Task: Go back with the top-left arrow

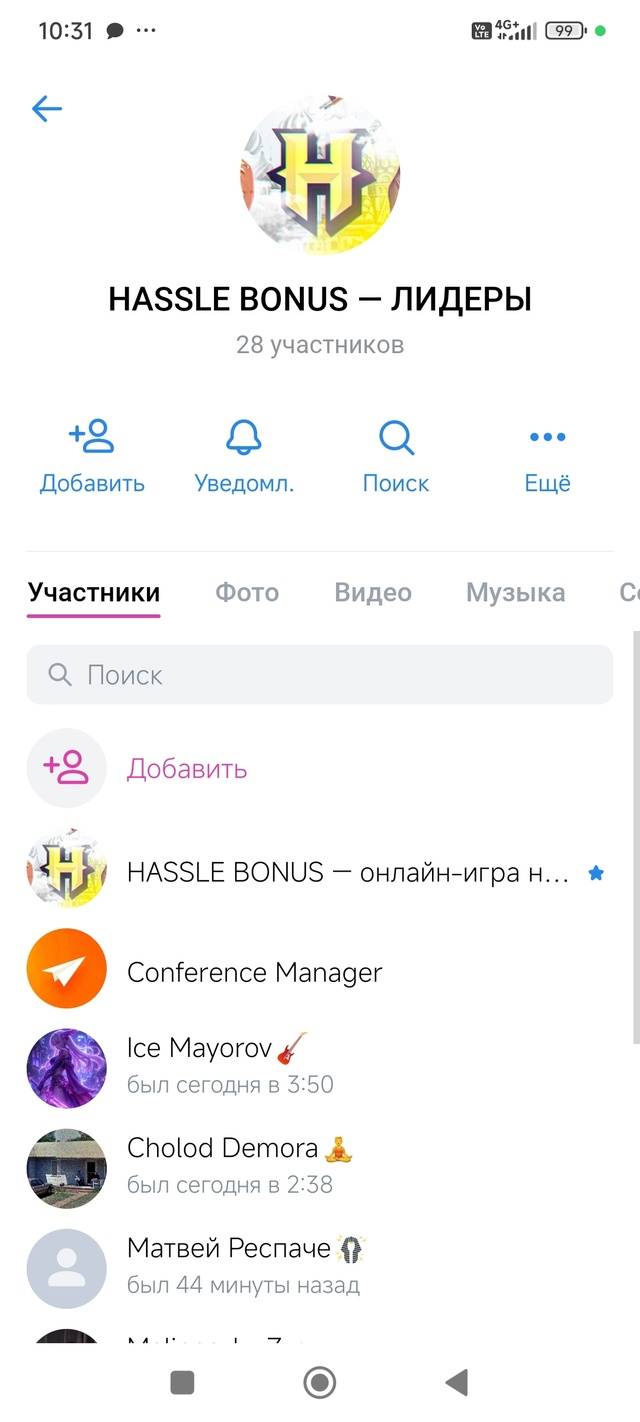Action: [x=47, y=108]
